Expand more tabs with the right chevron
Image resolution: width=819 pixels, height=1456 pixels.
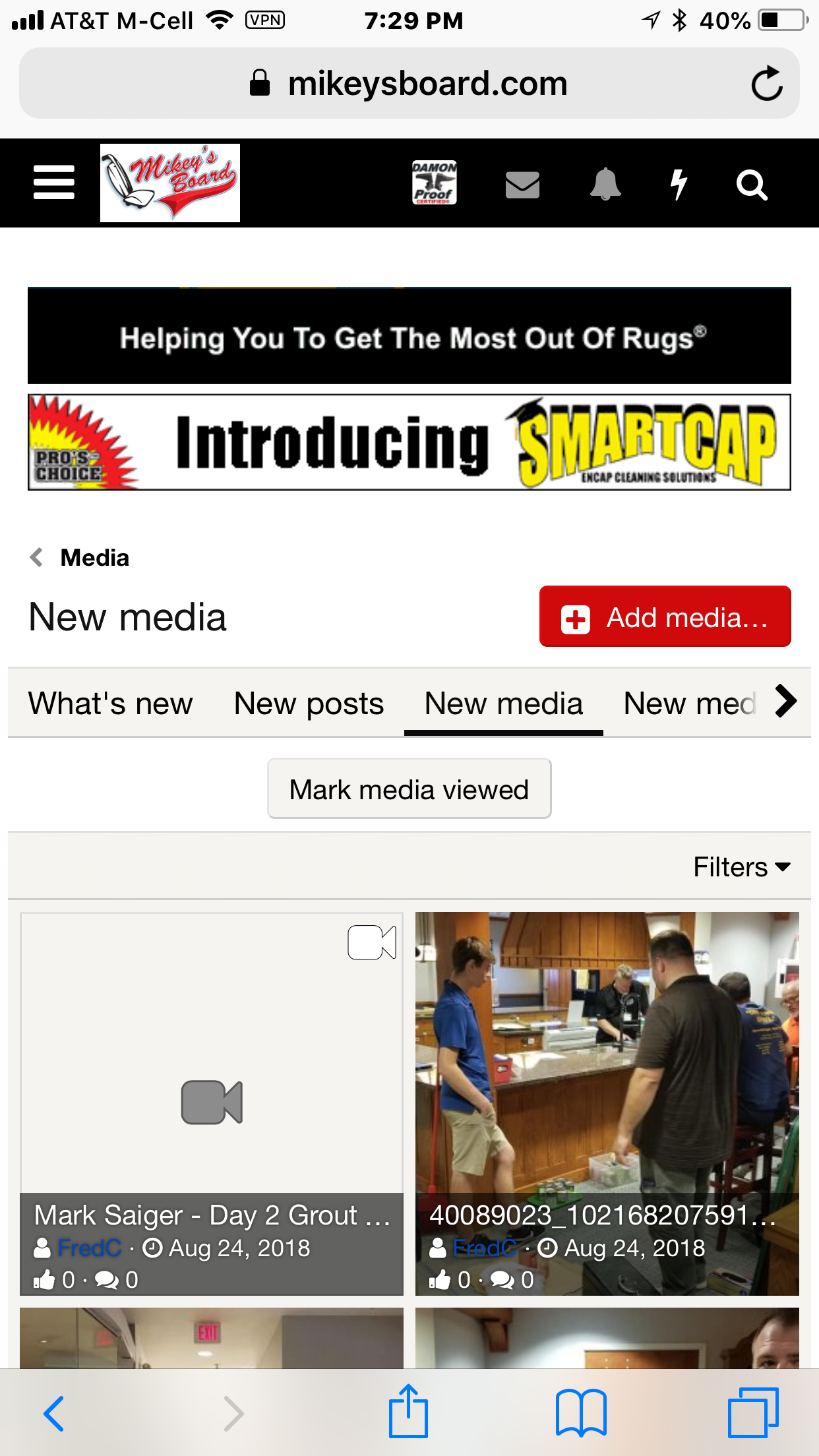[x=786, y=701]
